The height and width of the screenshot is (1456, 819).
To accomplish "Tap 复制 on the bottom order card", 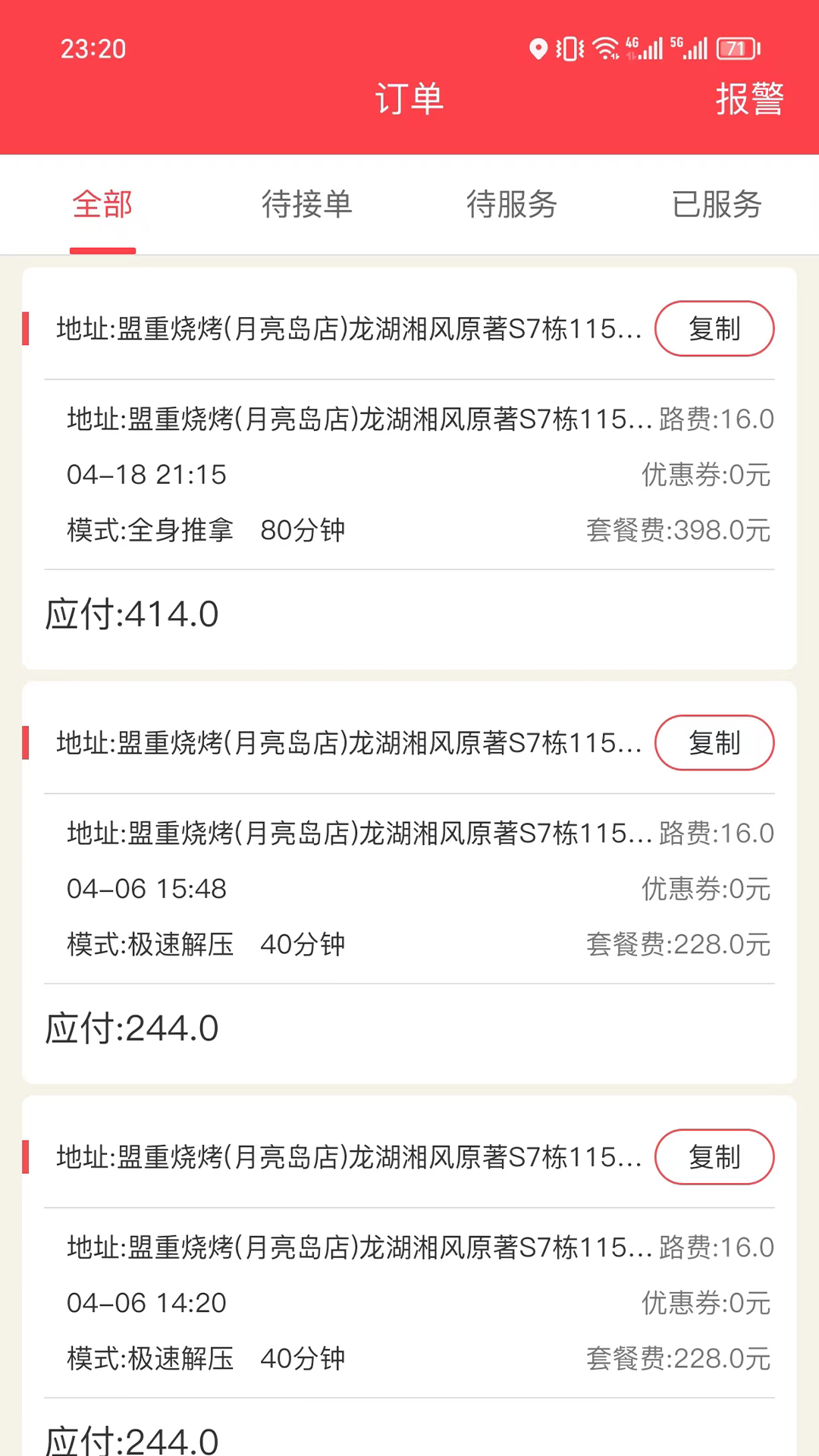I will click(714, 1157).
